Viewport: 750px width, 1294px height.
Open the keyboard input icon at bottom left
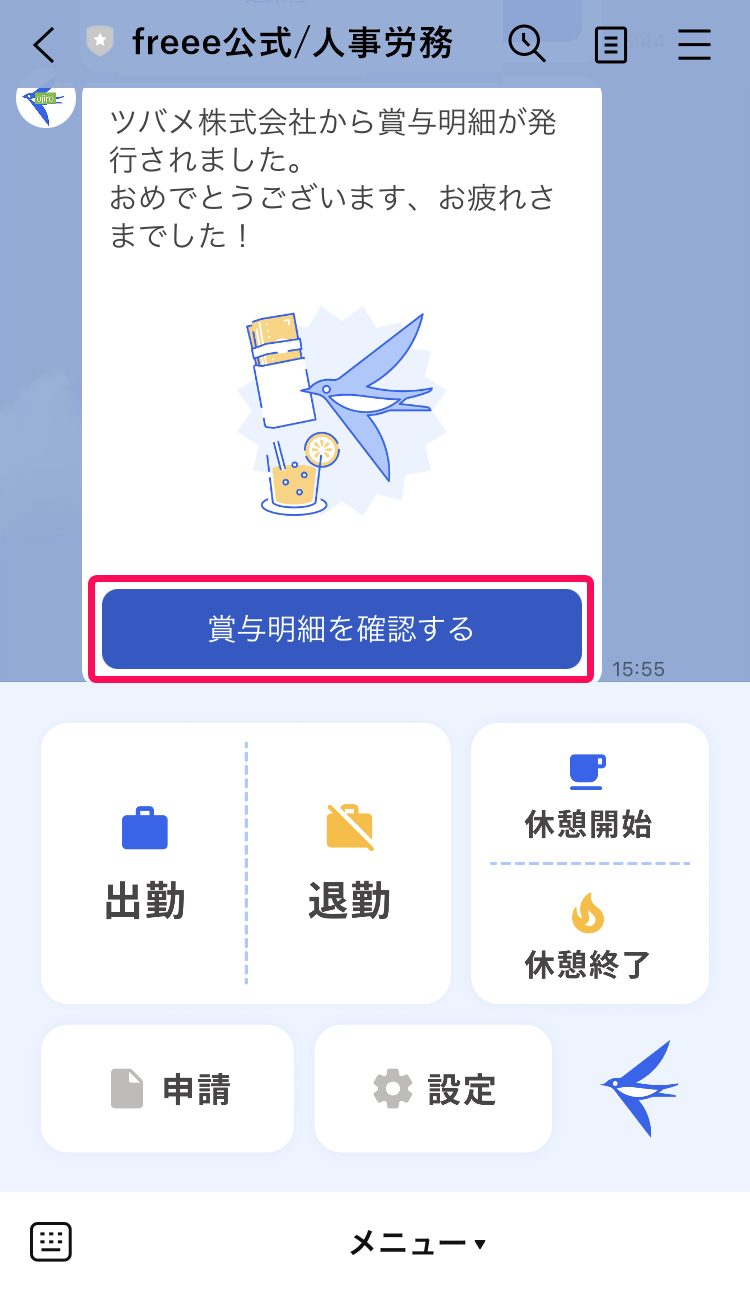pyautogui.click(x=50, y=1240)
